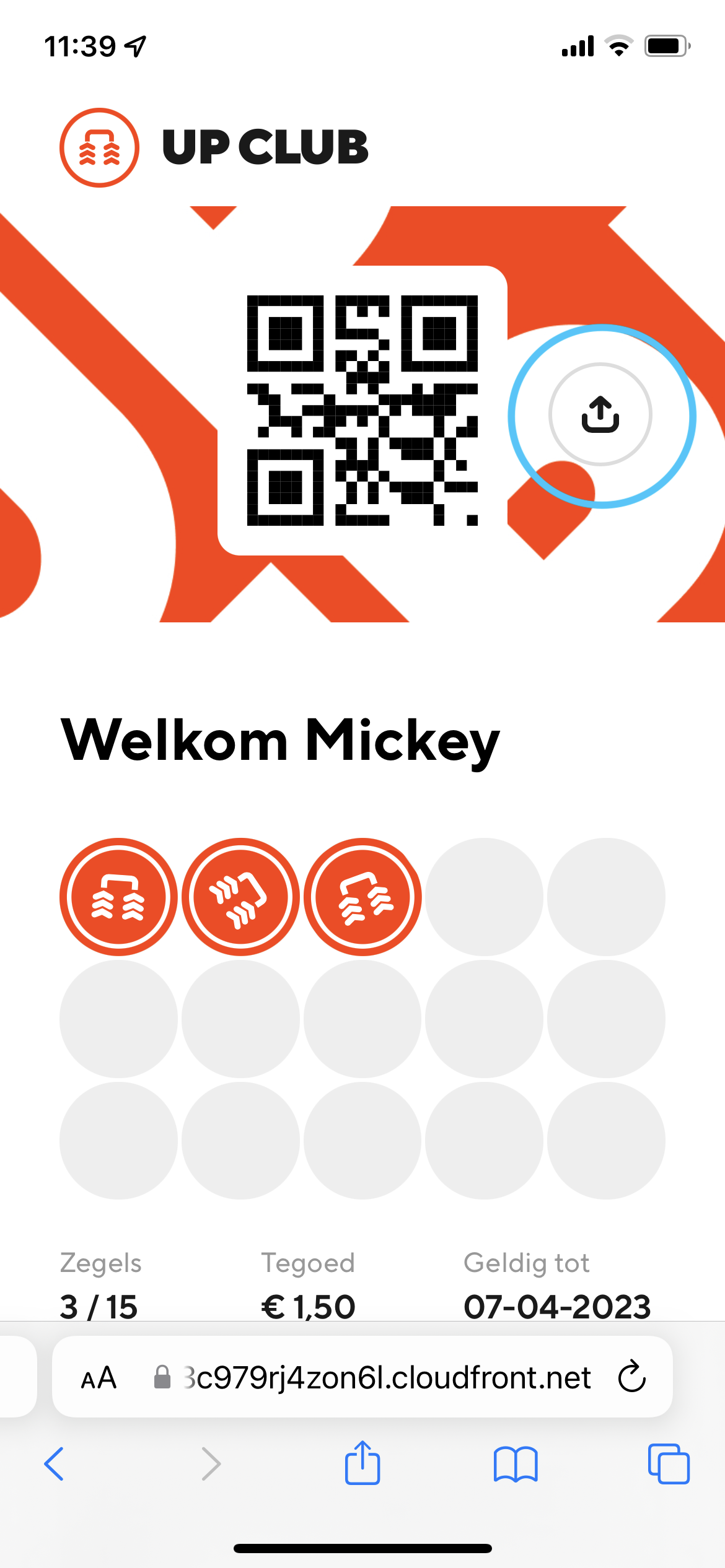Open the bookmarks book icon
The image size is (725, 1568).
coord(516,1465)
